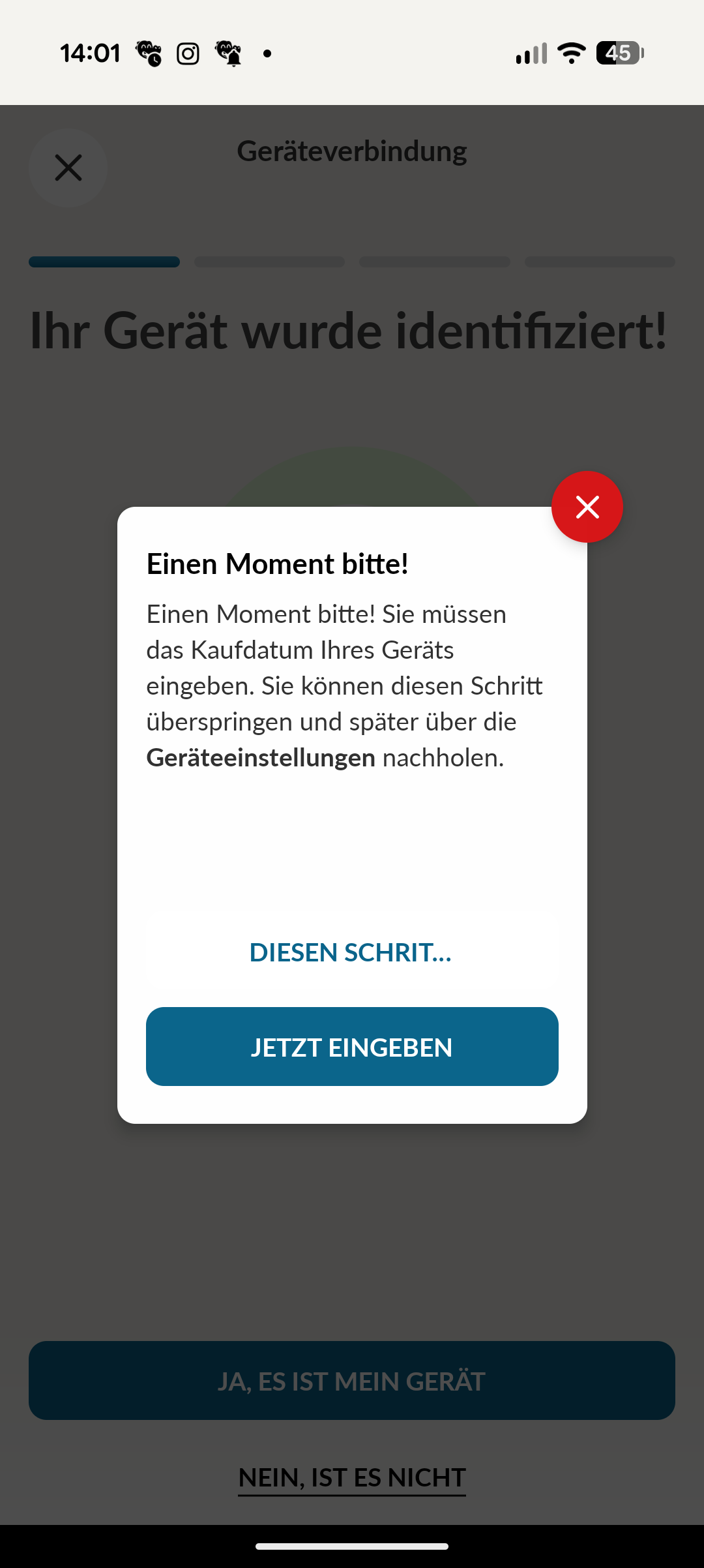Select the NEIN, IST ES NICHT link

click(x=352, y=1477)
